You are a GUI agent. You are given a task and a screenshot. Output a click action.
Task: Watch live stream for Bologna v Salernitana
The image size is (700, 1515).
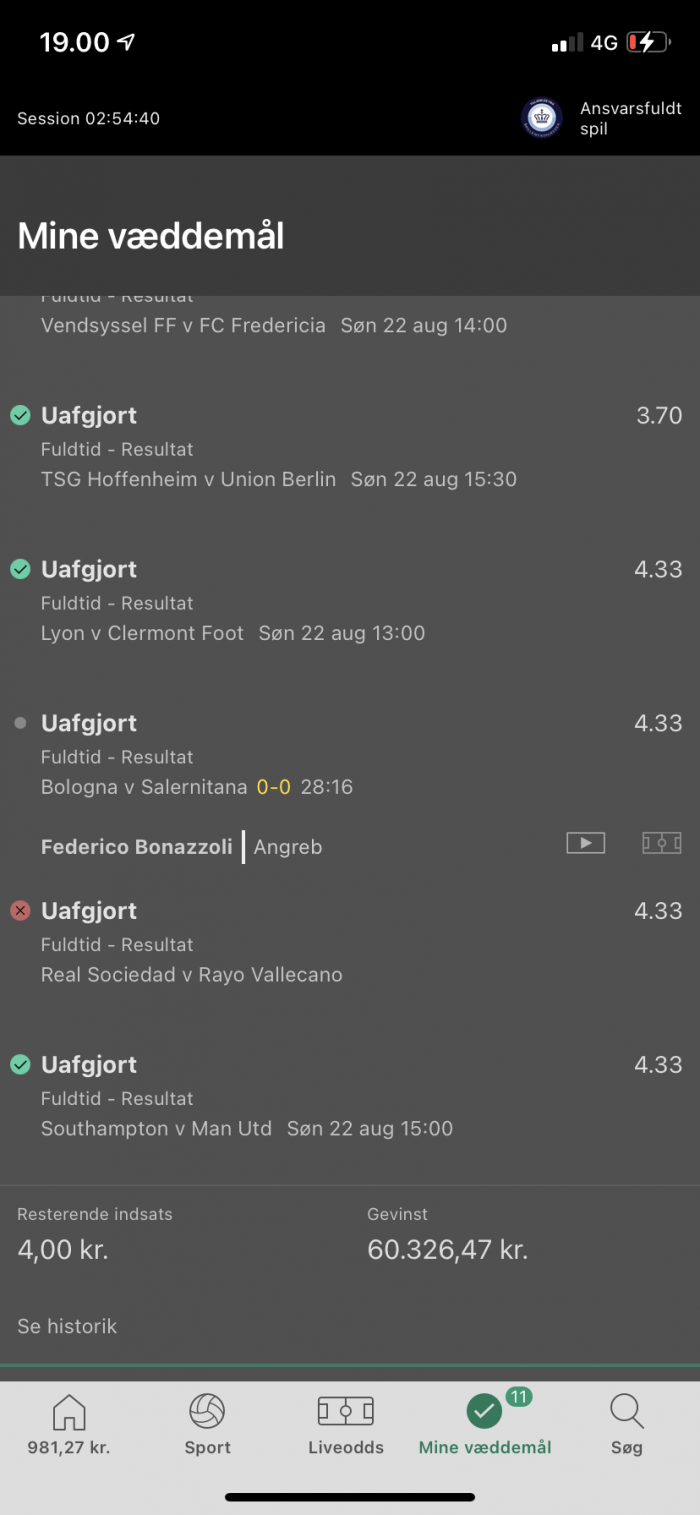tap(586, 843)
